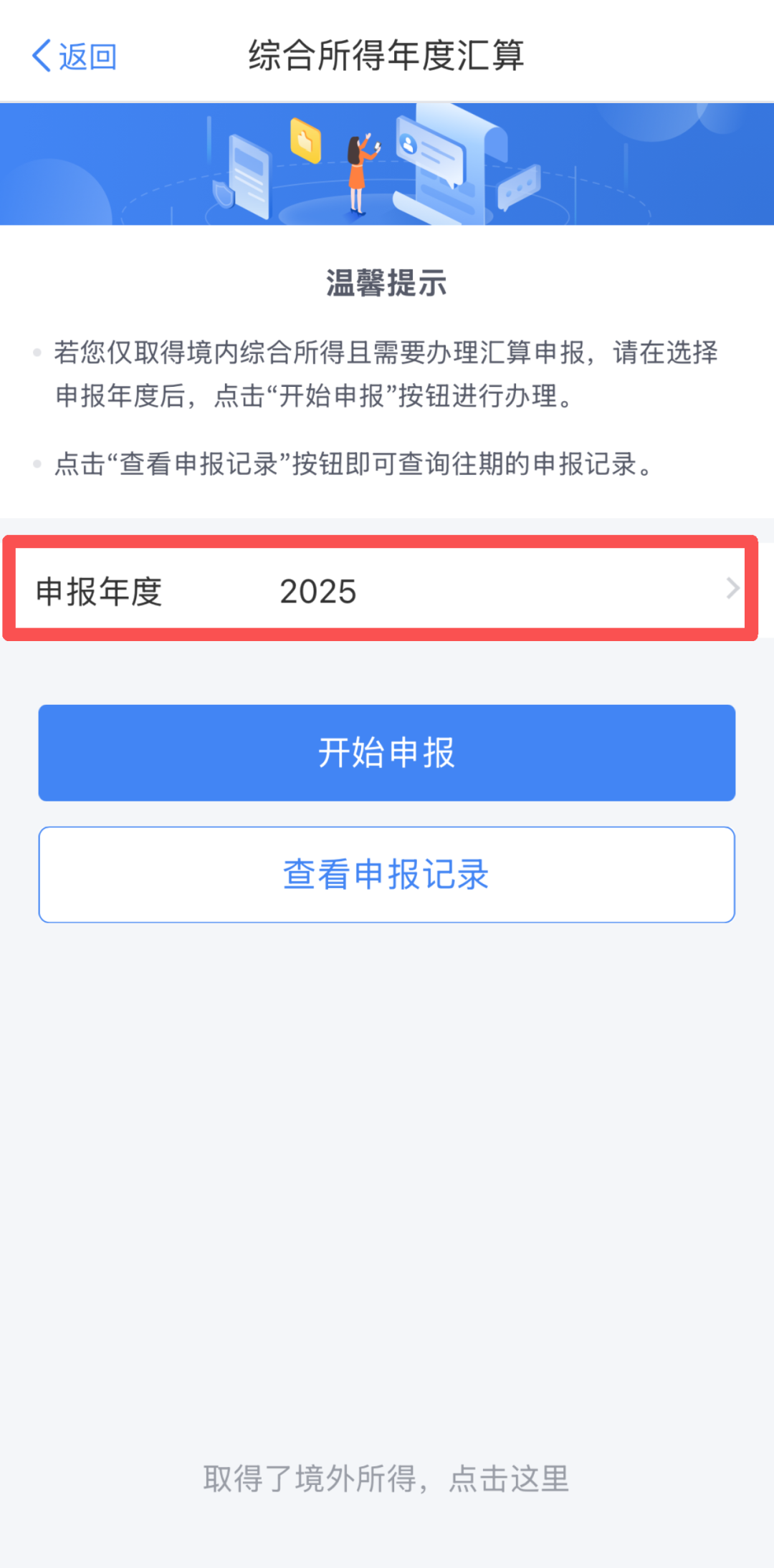Select the year value 2025
774x1568 pixels.
point(319,589)
